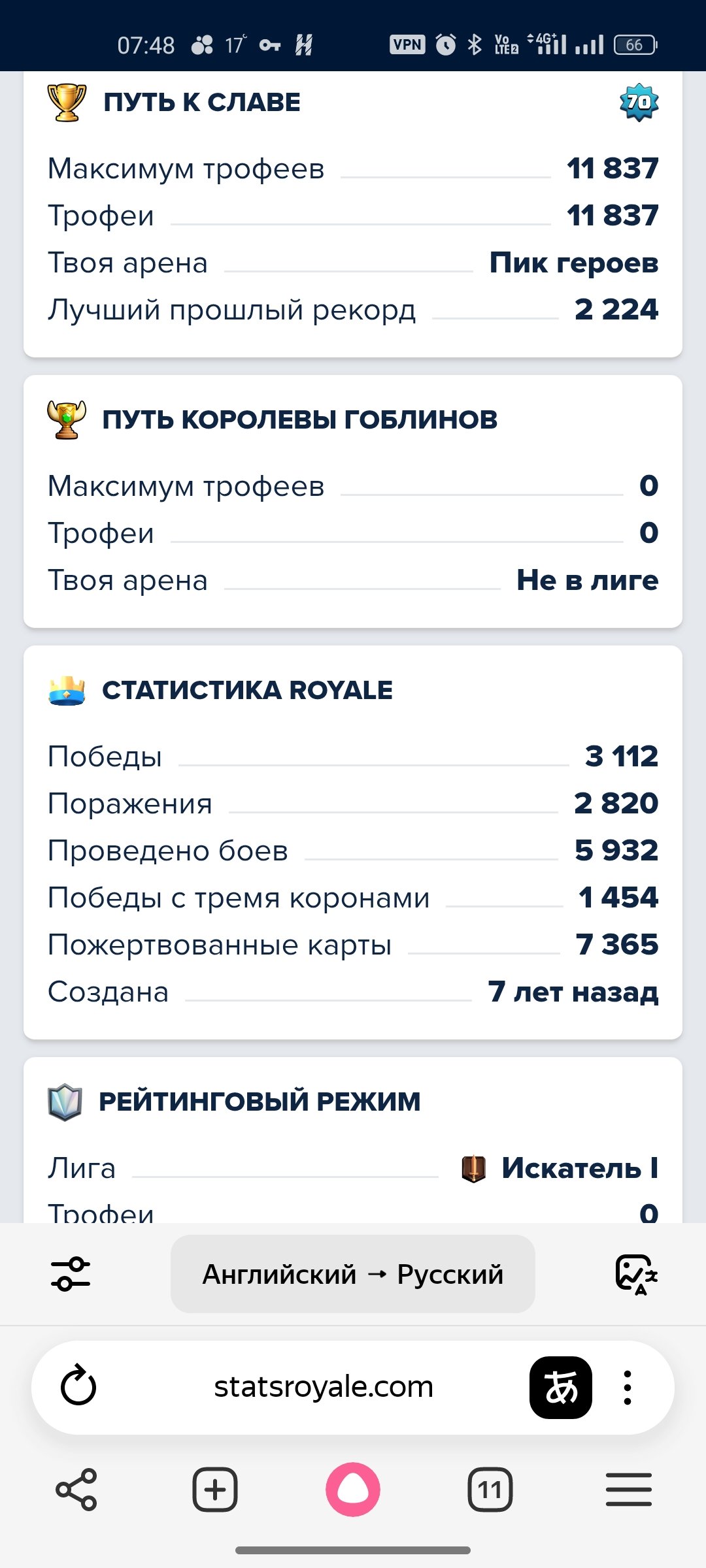The image size is (706, 1568).
Task: Add a new tab
Action: coord(215,1490)
